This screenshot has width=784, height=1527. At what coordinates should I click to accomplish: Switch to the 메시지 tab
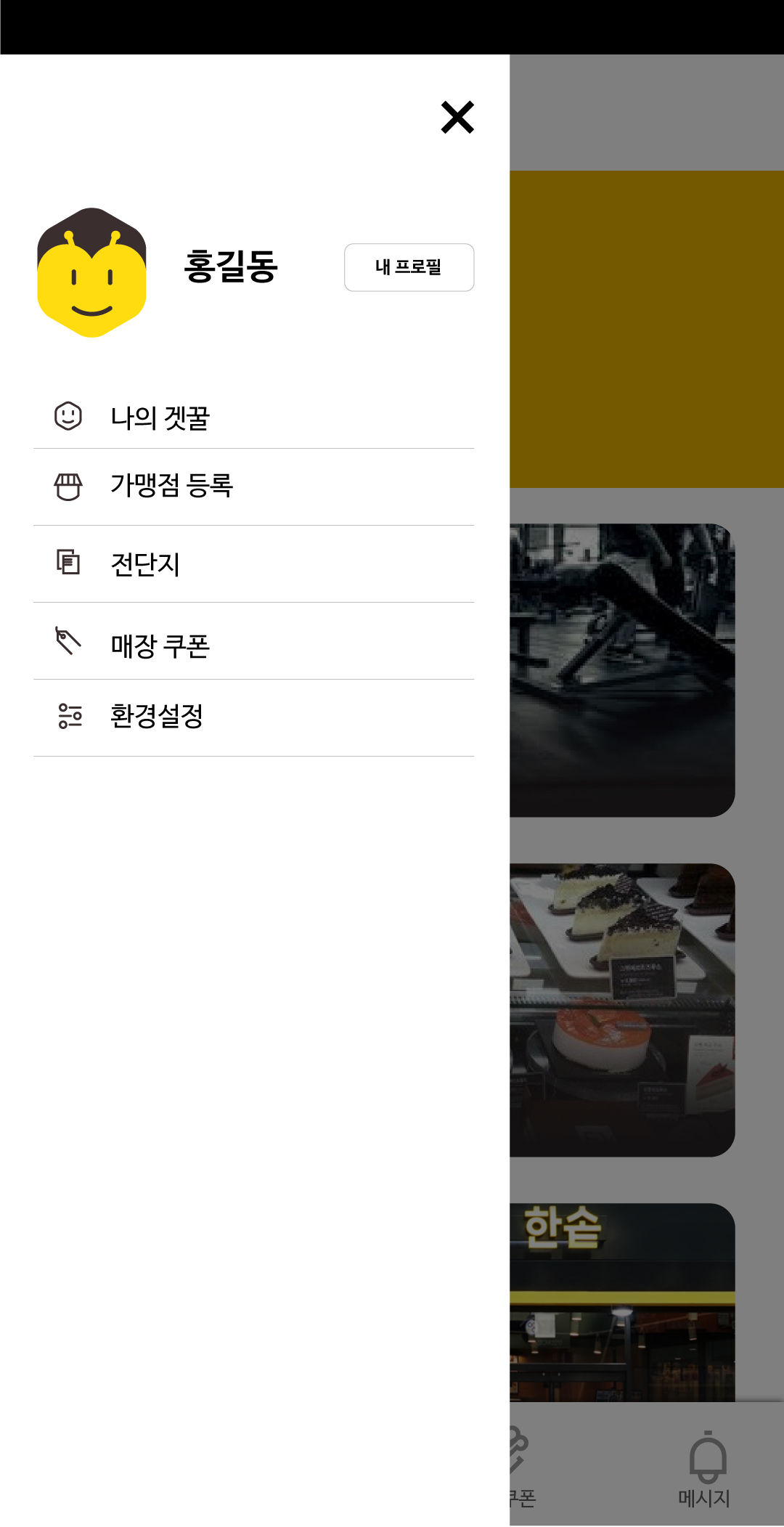706,1468
